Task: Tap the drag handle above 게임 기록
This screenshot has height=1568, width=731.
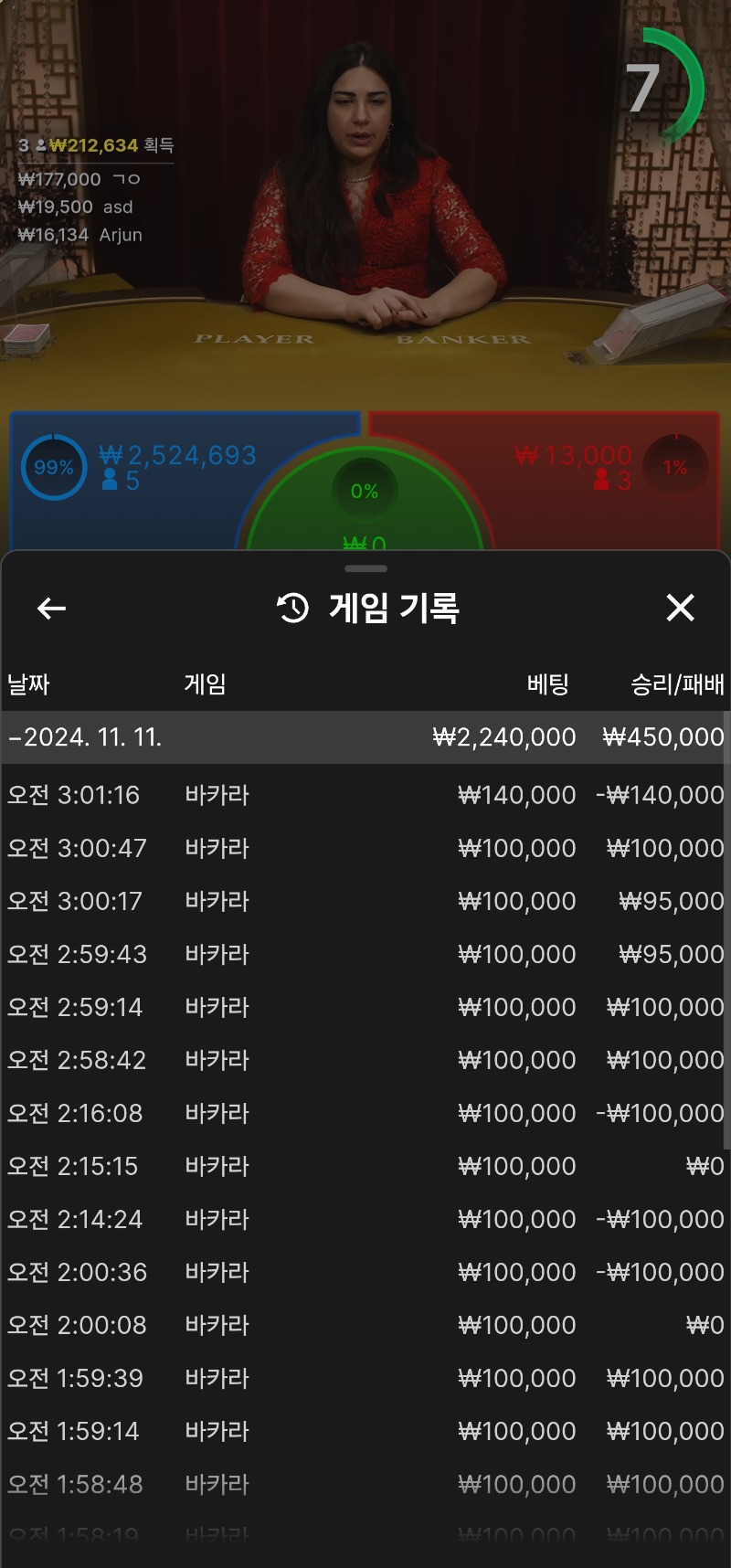Action: [x=365, y=568]
